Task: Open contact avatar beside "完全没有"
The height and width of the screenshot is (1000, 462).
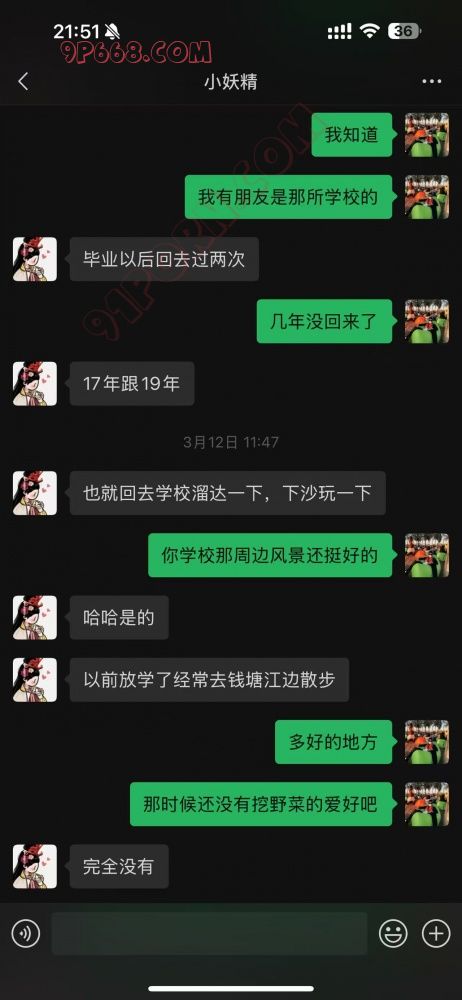Action: pyautogui.click(x=35, y=866)
